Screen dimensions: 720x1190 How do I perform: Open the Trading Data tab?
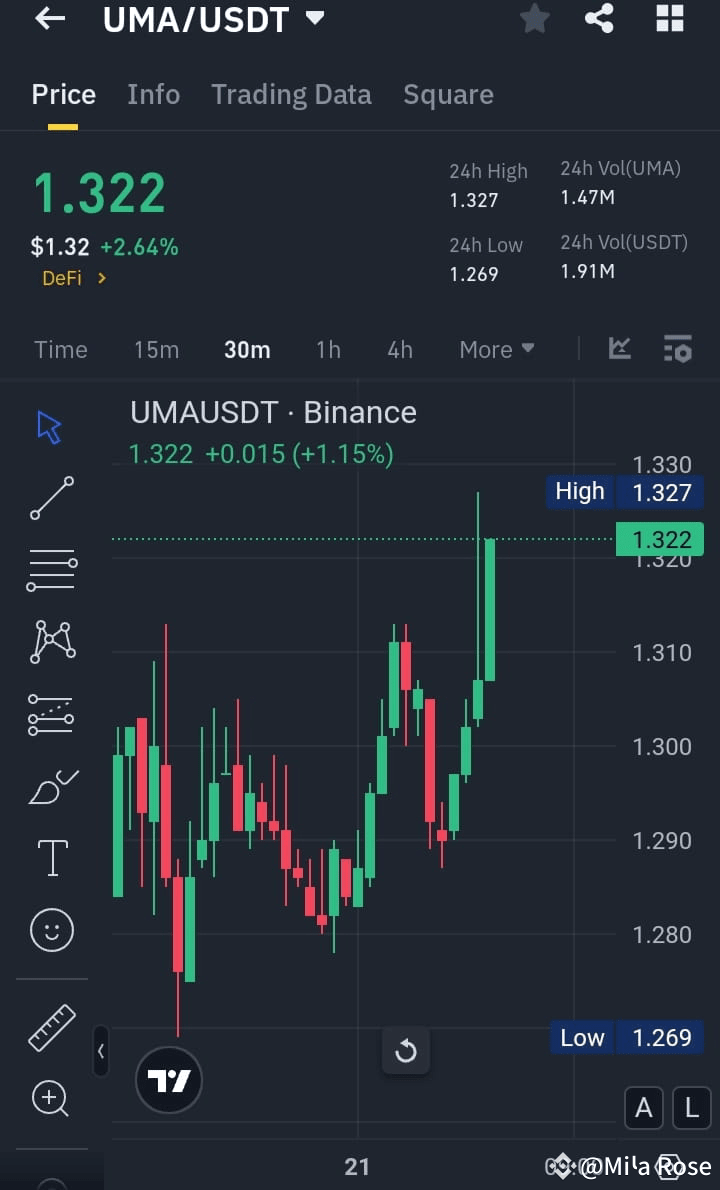pyautogui.click(x=291, y=94)
